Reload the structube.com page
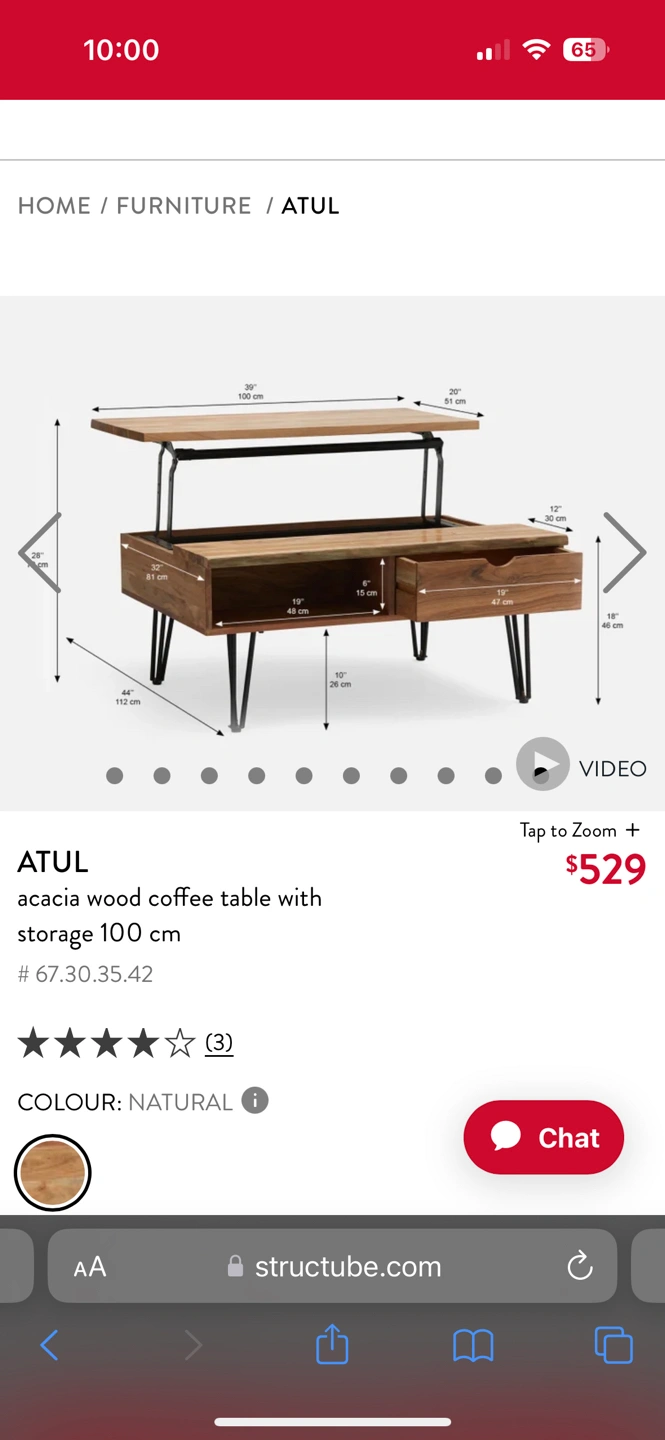 (x=580, y=1267)
